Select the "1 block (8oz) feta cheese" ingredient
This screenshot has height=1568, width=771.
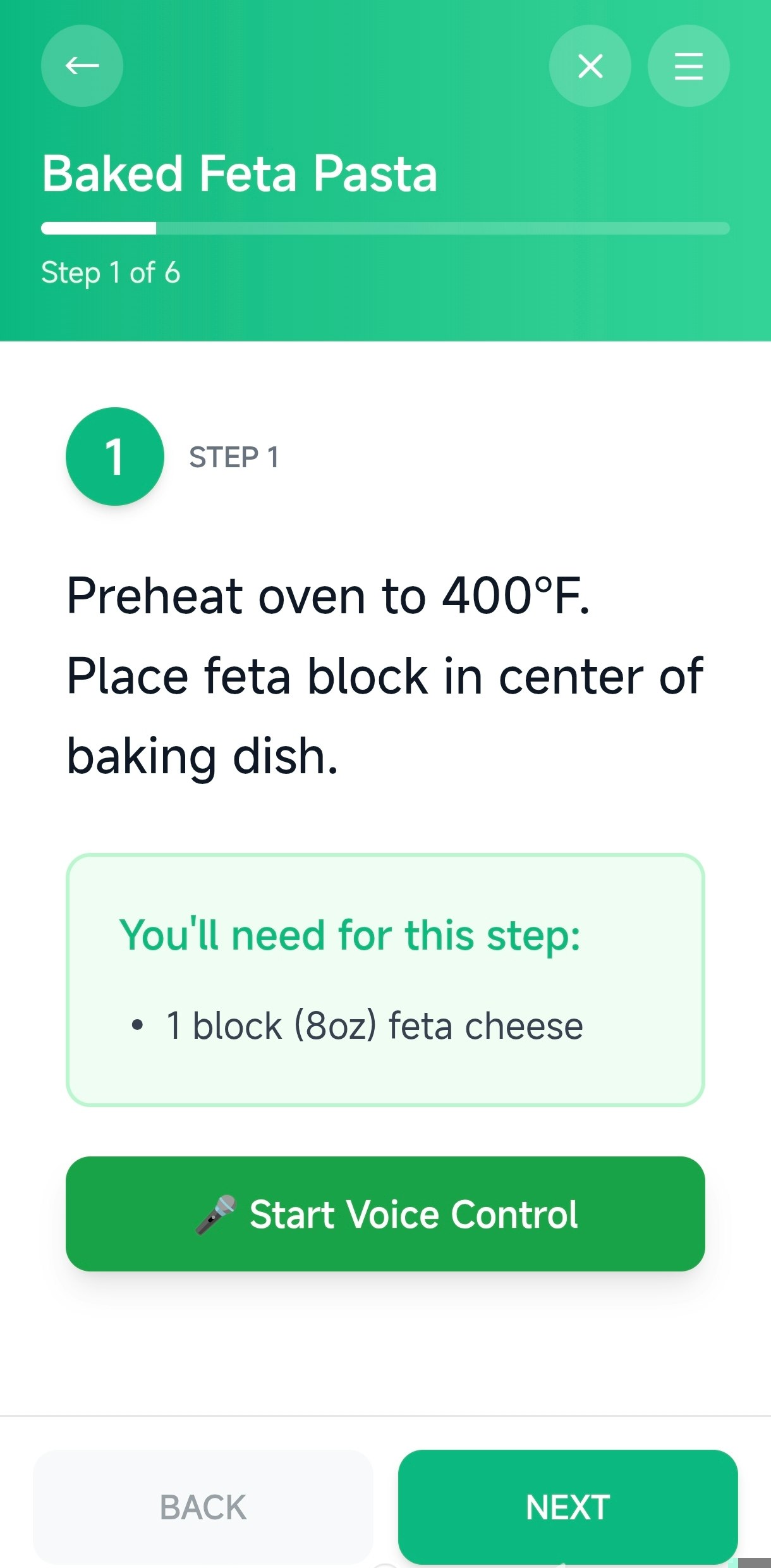coord(373,1024)
